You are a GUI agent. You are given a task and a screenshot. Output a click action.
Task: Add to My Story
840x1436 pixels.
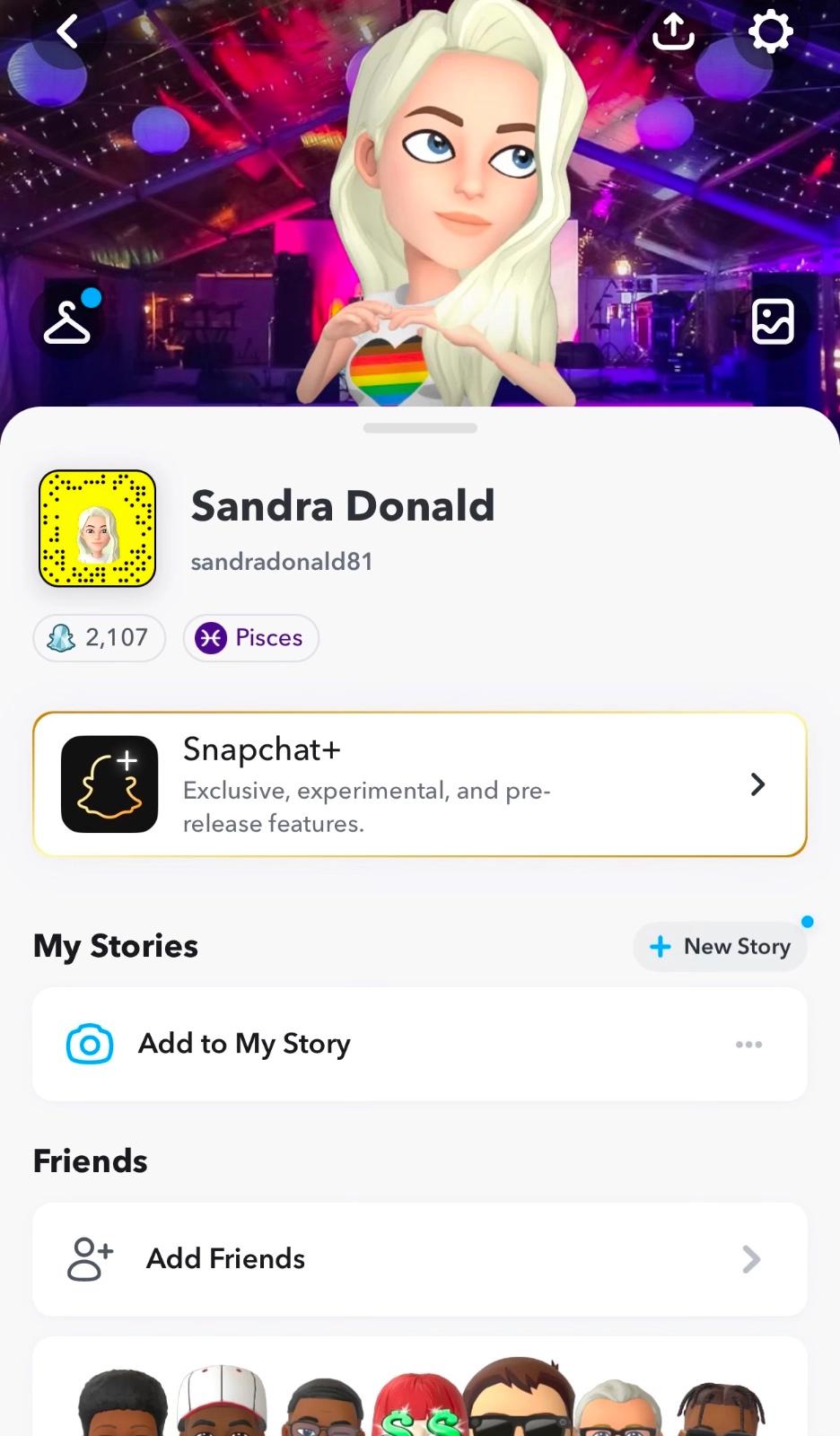(244, 1044)
